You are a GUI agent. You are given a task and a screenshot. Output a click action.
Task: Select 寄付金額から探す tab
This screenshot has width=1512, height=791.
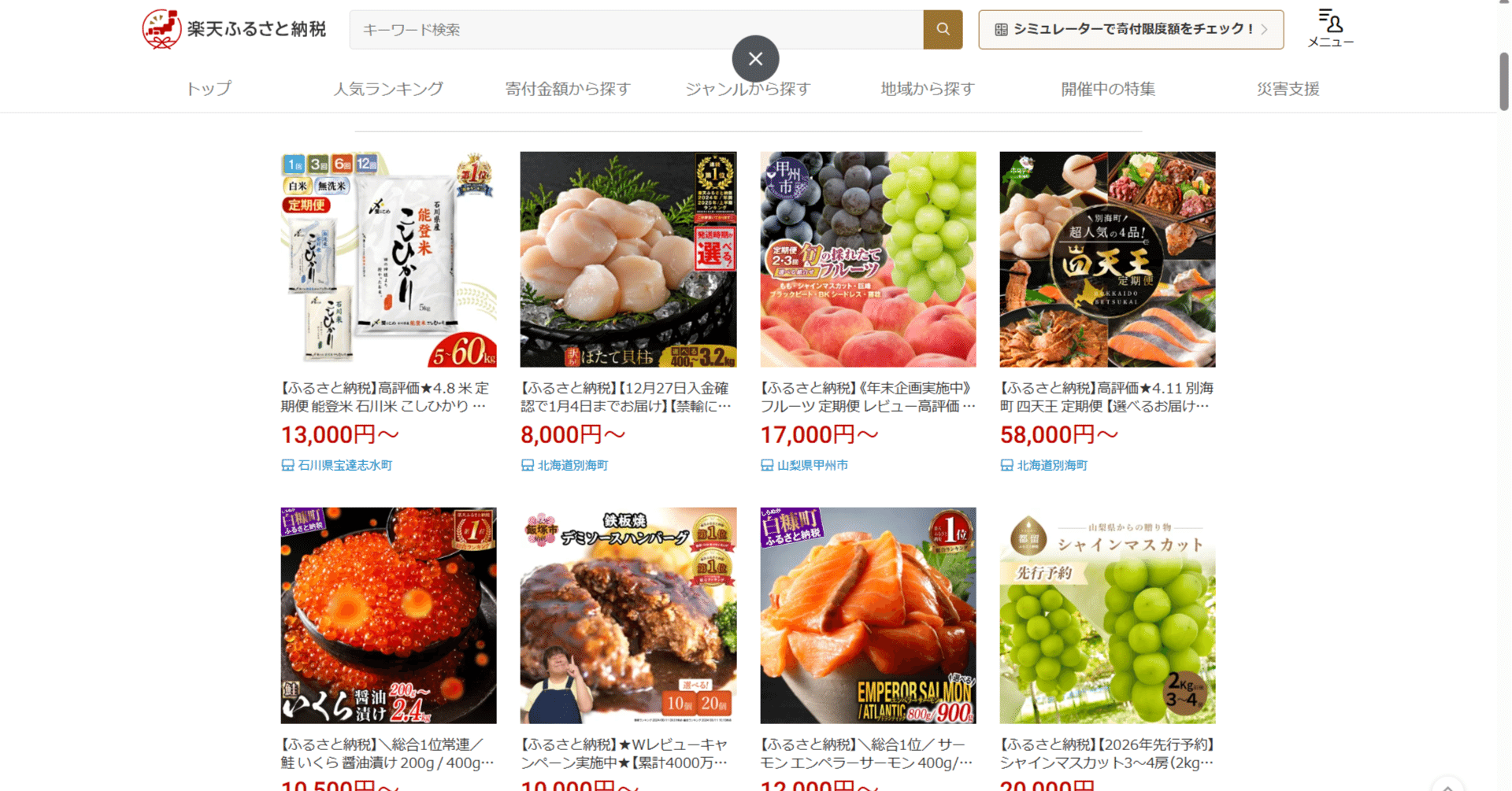pyautogui.click(x=568, y=89)
